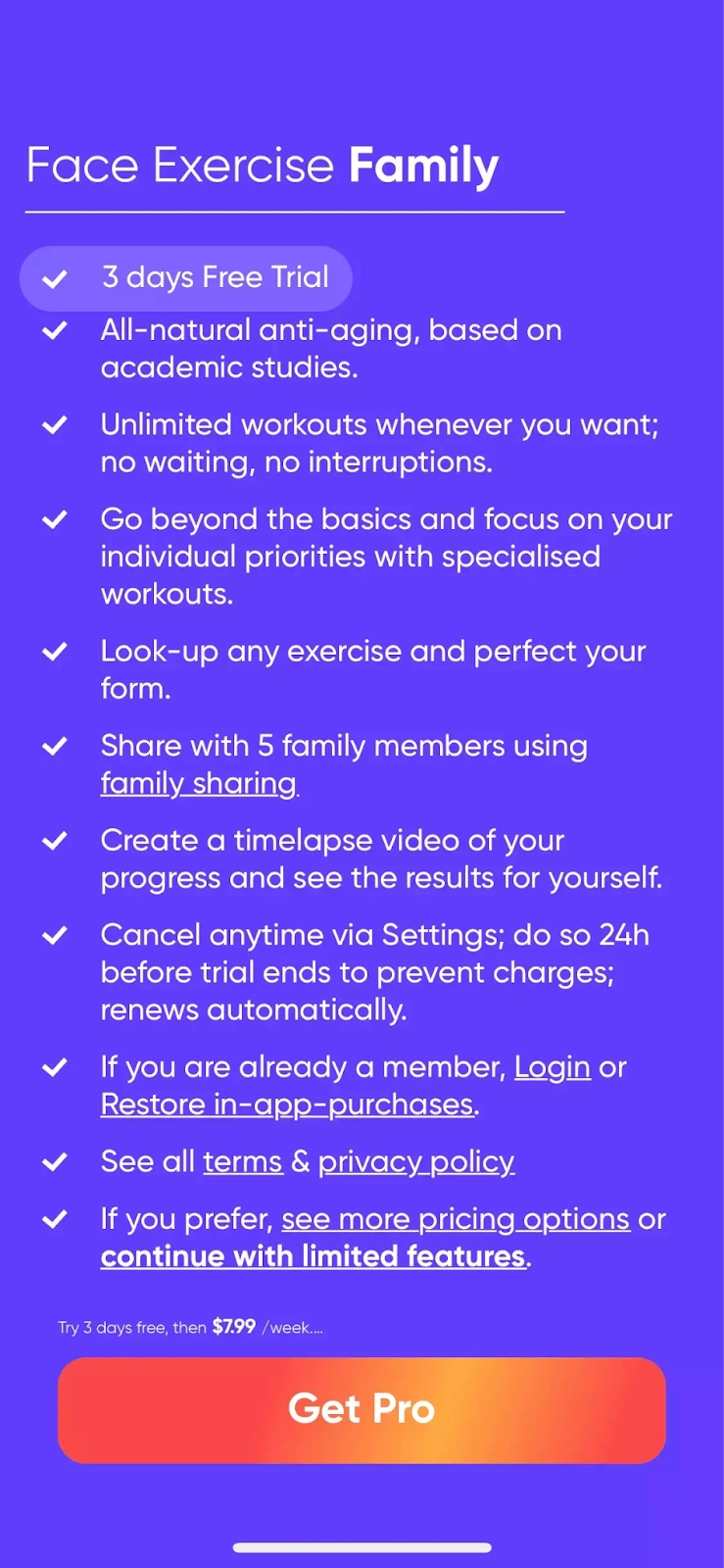The image size is (724, 1568).
Task: Select Restore in-app-purchases
Action: click(288, 1104)
